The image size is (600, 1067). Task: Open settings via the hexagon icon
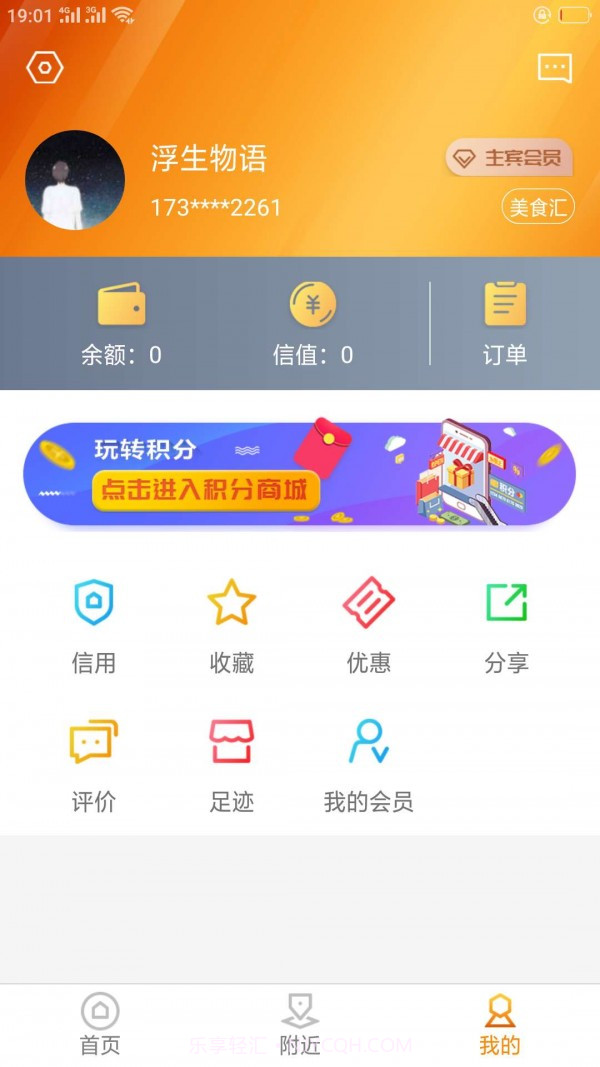45,68
